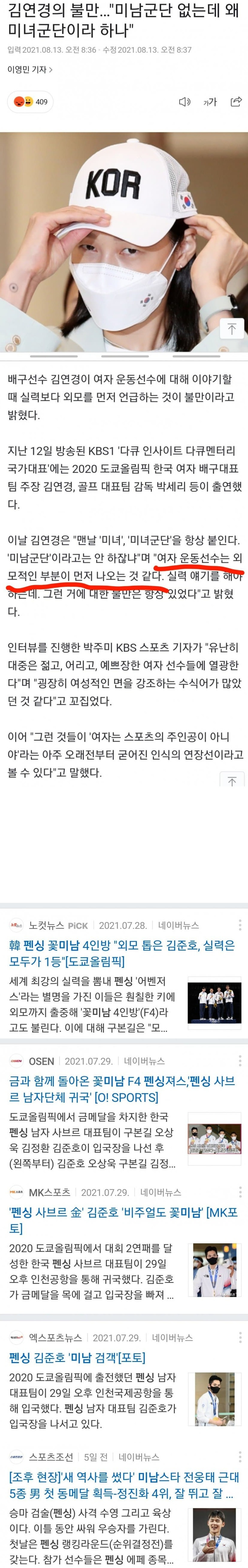Open the 노컷뉴스 result's overflow menu
The height and width of the screenshot is (1568, 248).
(240, 925)
